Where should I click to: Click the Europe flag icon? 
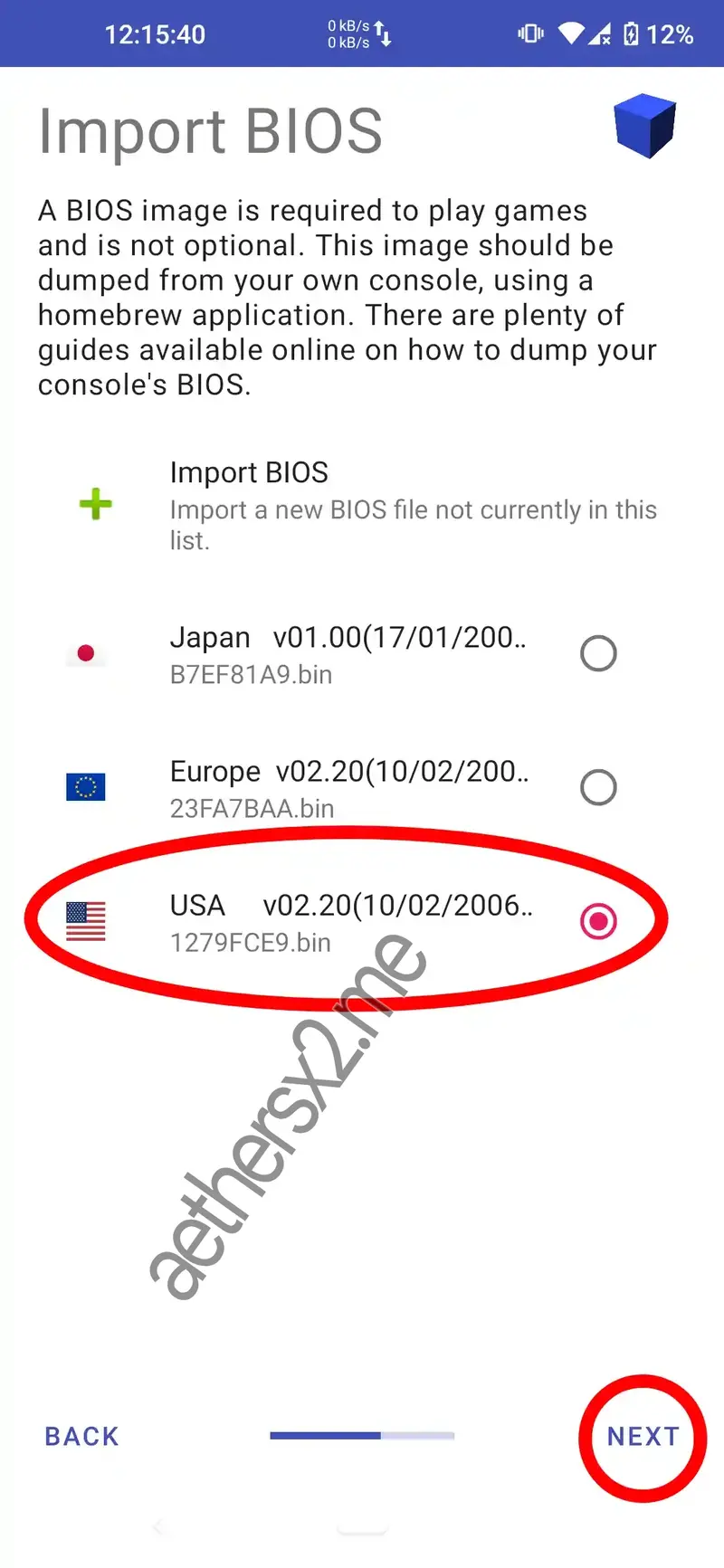[x=85, y=787]
